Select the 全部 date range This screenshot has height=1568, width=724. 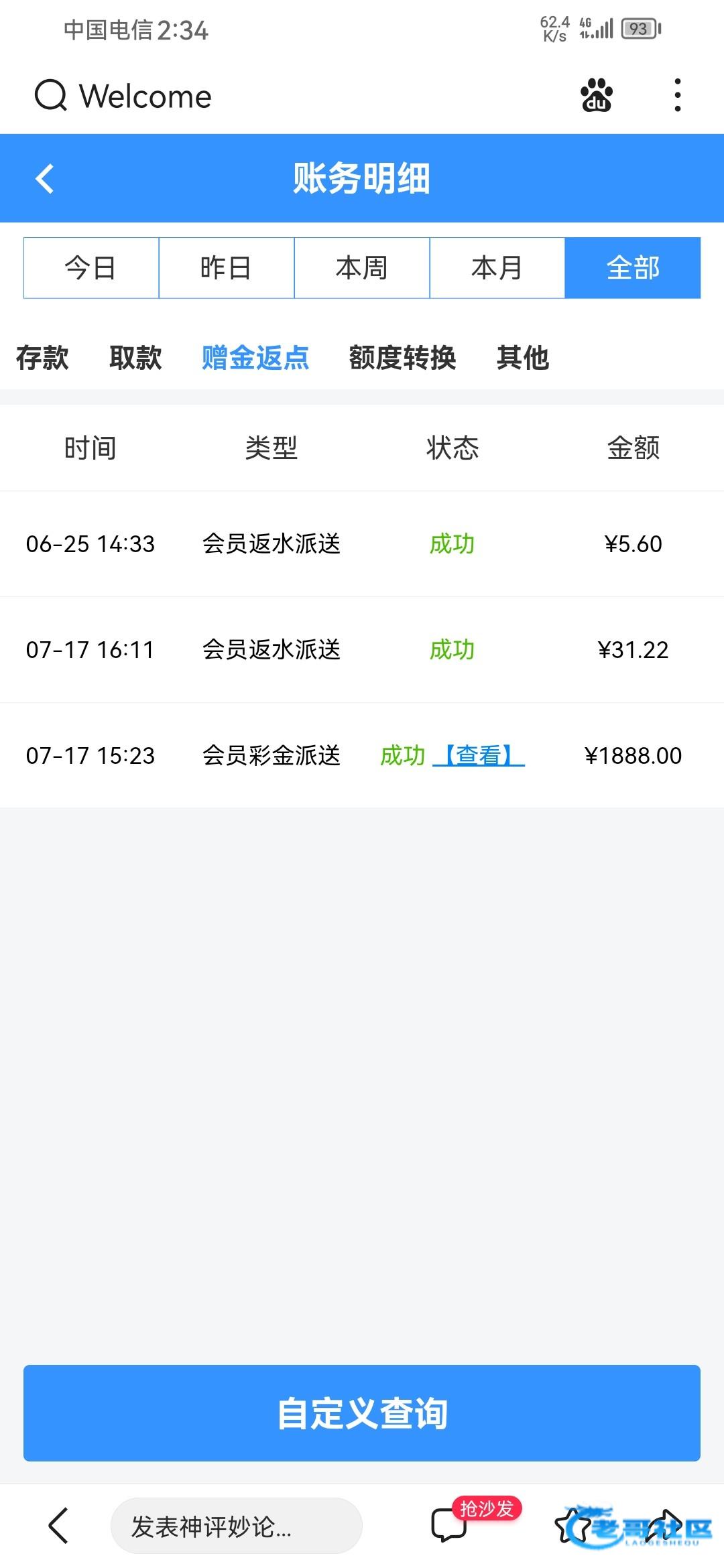click(x=632, y=268)
